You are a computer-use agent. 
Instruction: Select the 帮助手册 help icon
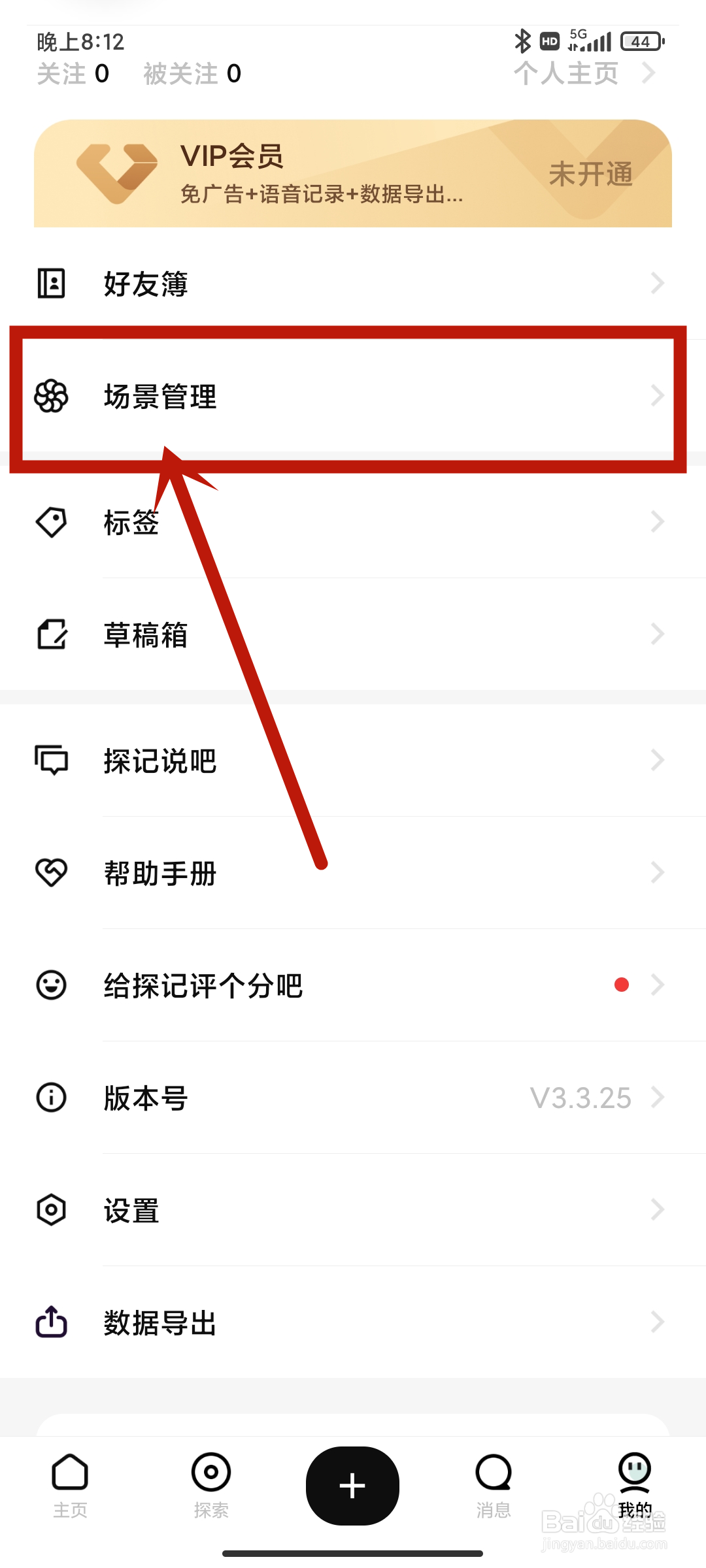coord(52,872)
